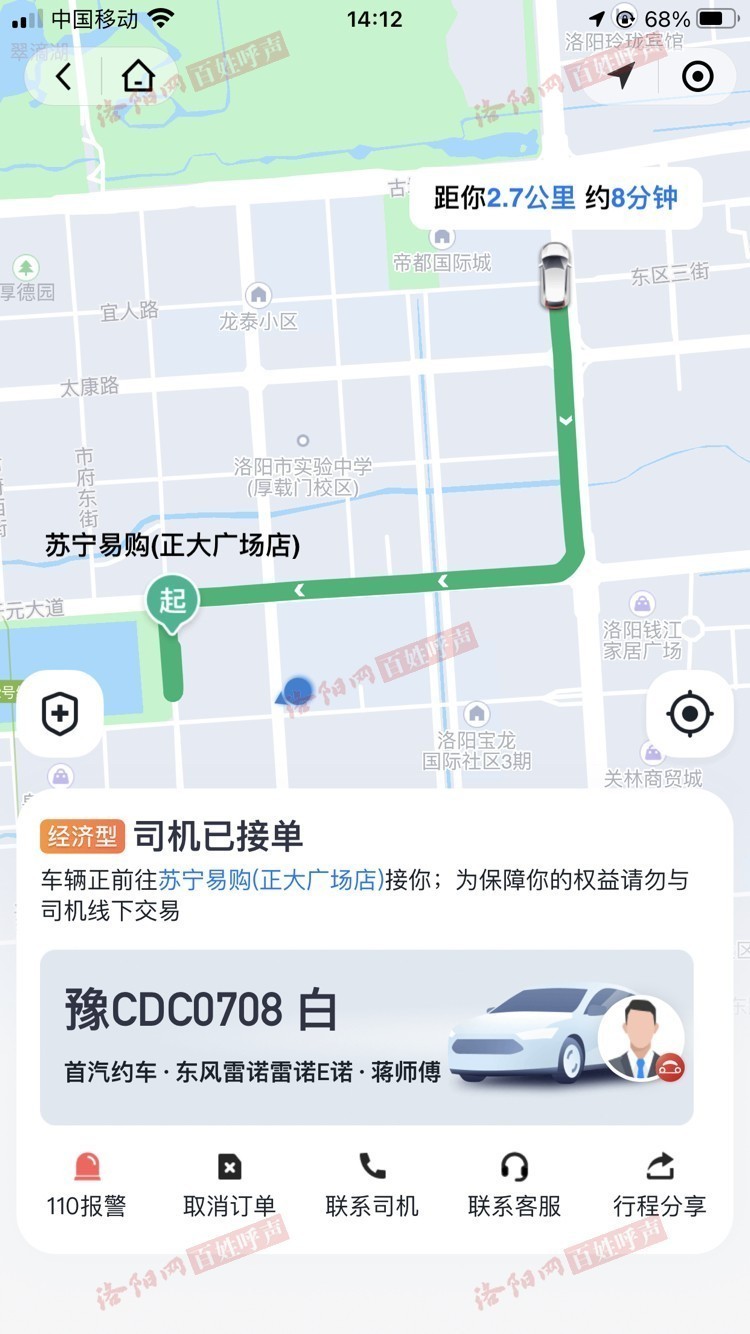Viewport: 750px width, 1334px height.
Task: View the driver's avatar profile
Action: point(641,1038)
